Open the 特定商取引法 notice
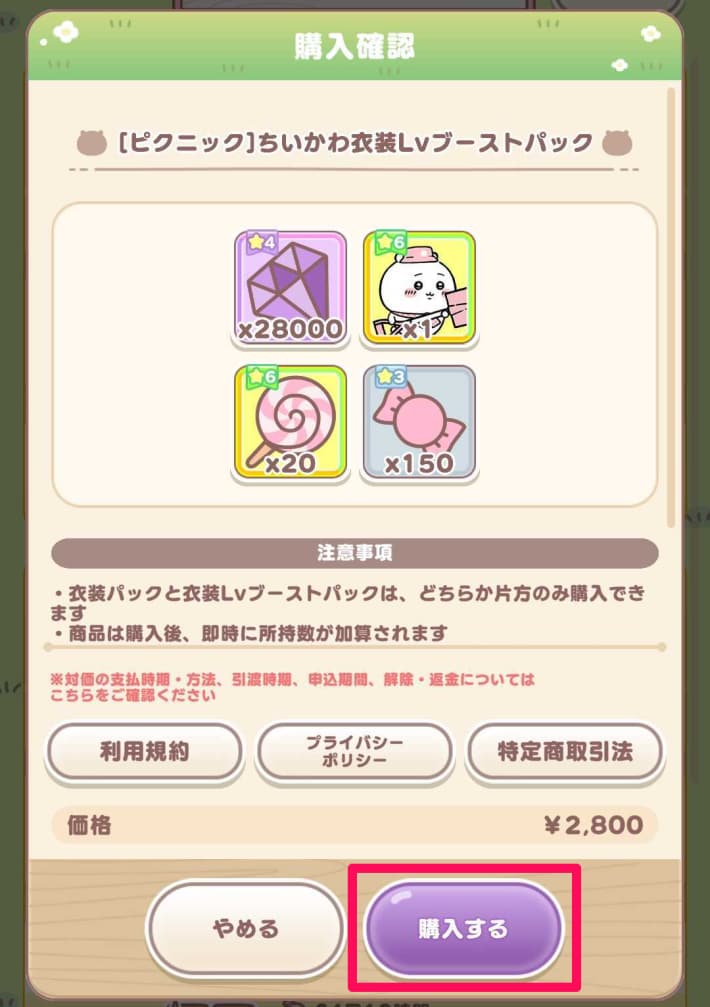 [x=565, y=752]
